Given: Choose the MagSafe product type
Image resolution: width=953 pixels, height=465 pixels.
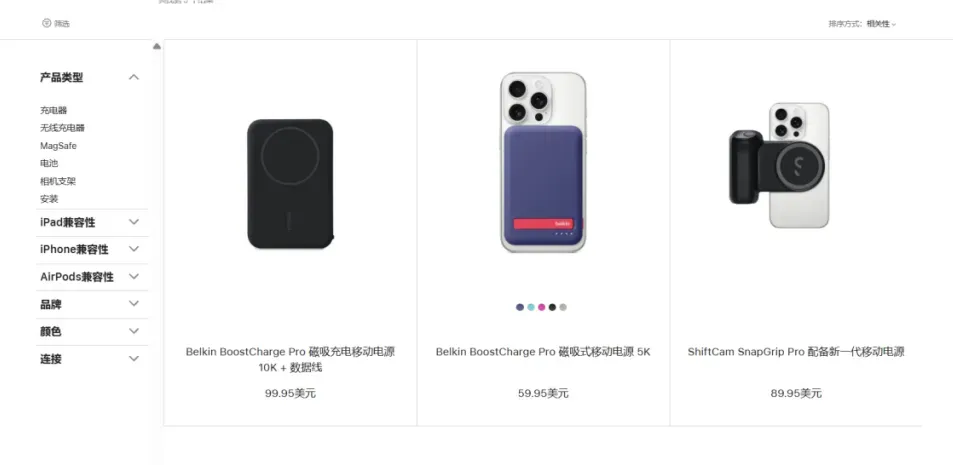Looking at the screenshot, I should [x=58, y=146].
